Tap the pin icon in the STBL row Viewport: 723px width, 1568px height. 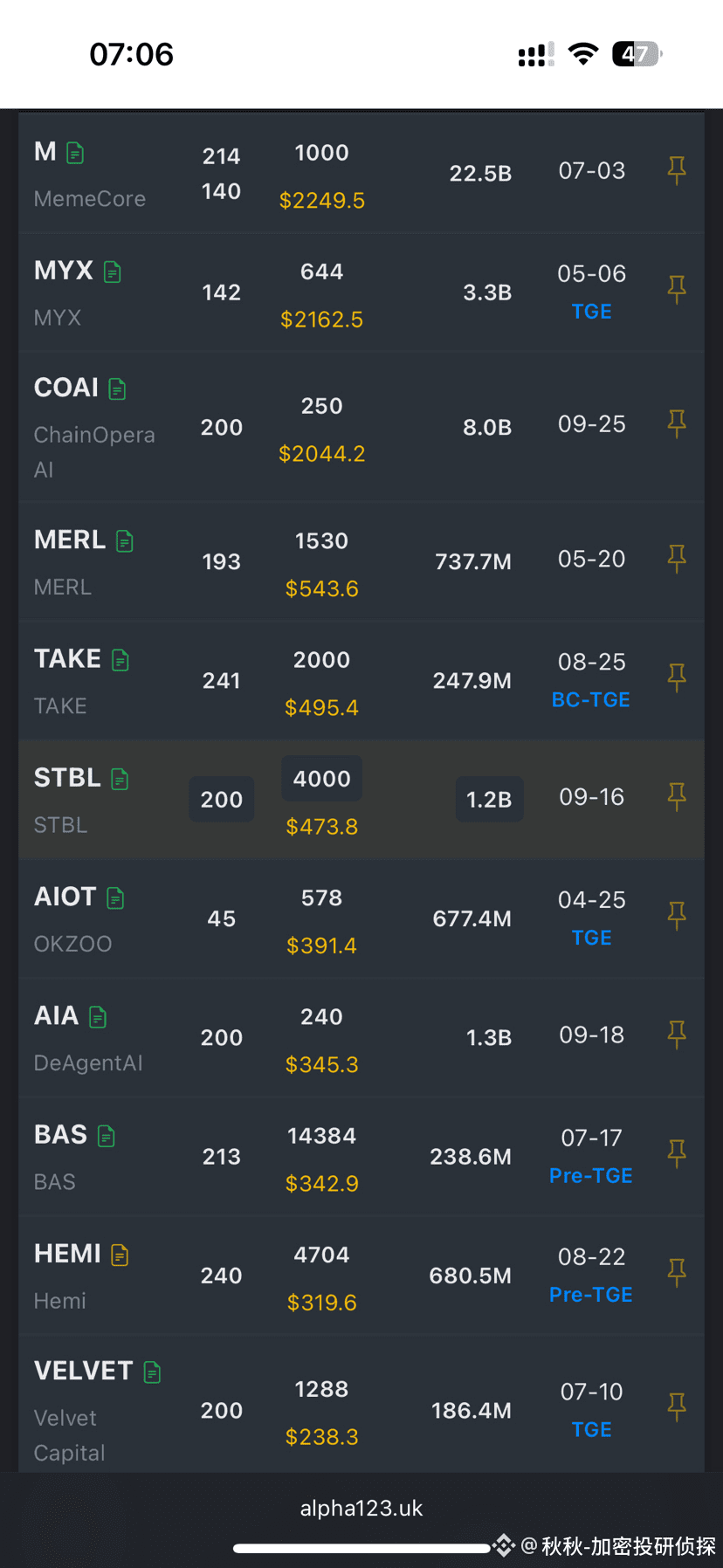tap(677, 796)
